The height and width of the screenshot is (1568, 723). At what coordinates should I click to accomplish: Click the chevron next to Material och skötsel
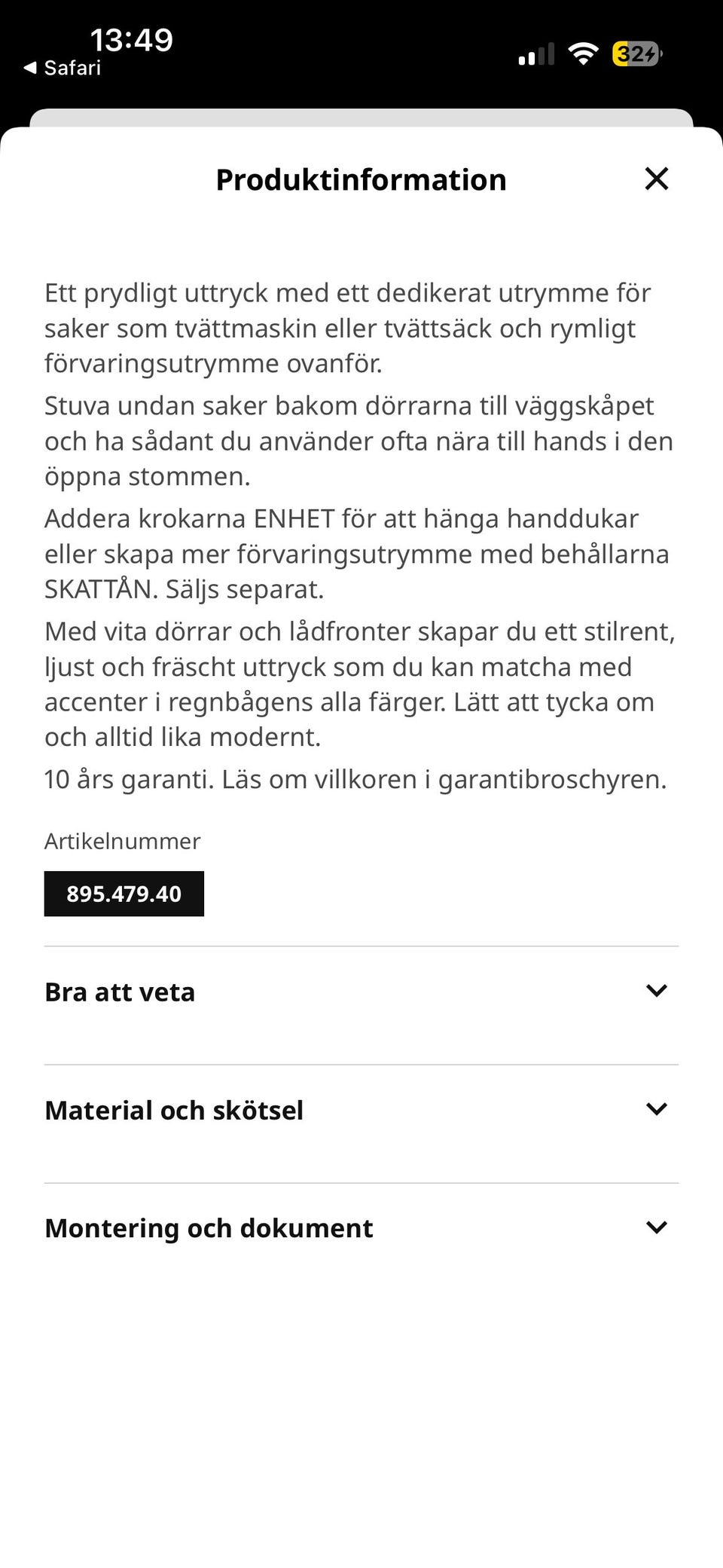coord(657,1108)
